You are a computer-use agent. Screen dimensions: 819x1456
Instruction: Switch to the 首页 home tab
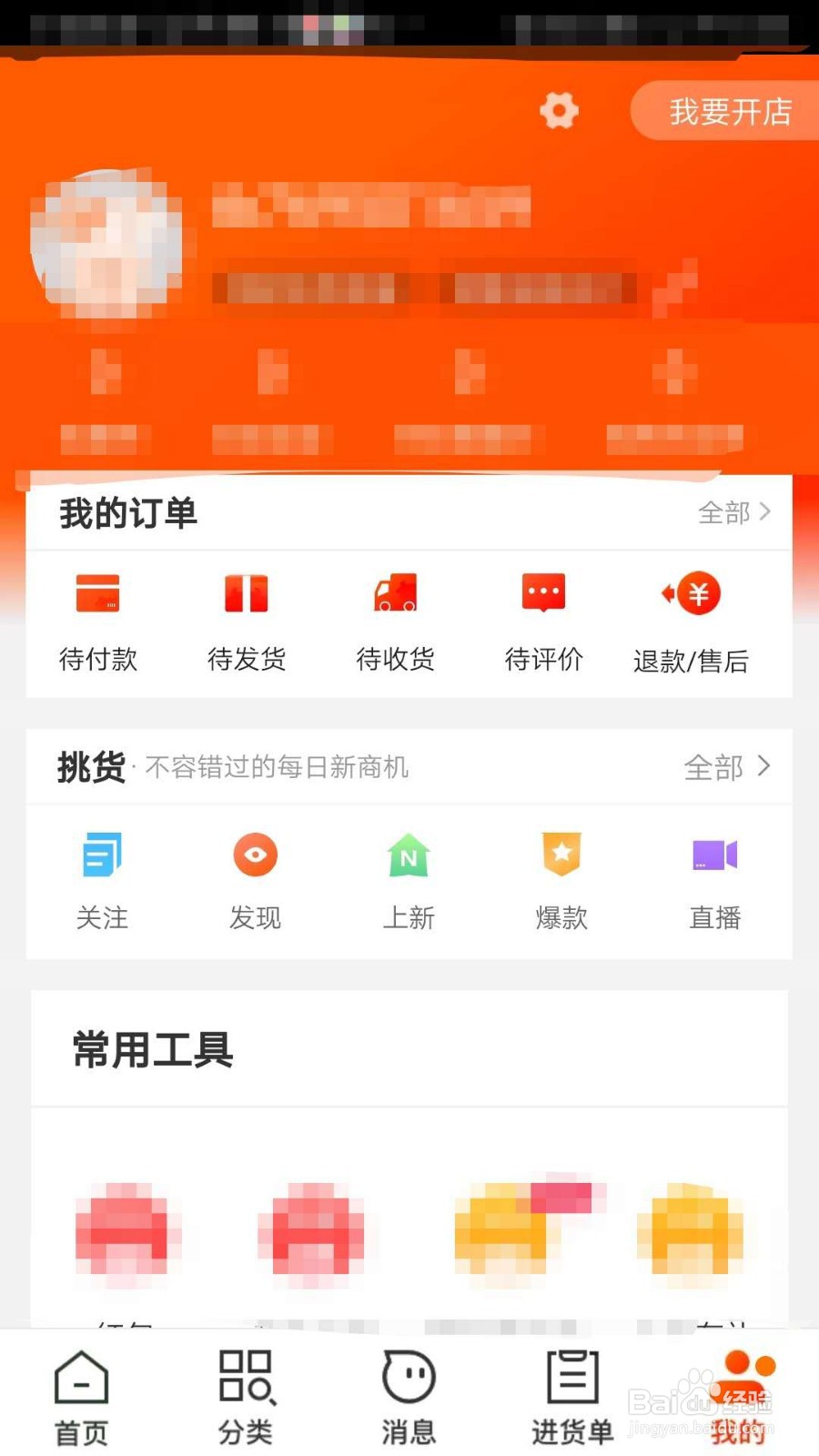82,1397
